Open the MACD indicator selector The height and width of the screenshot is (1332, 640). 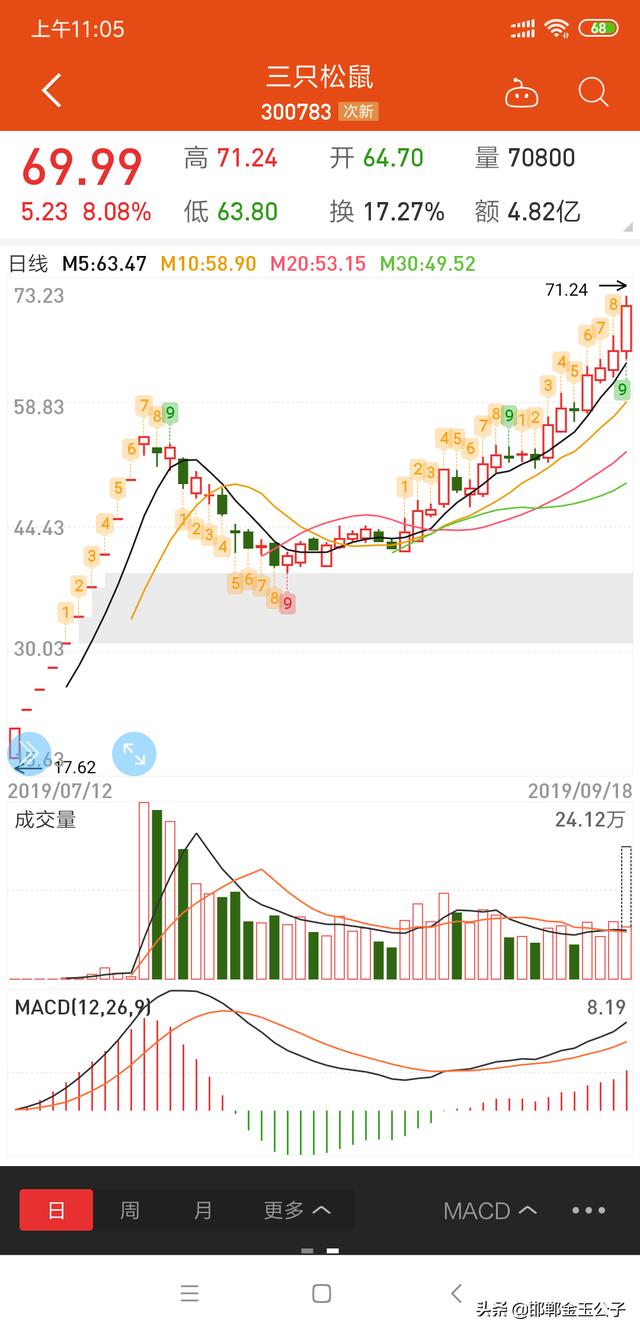(490, 1211)
